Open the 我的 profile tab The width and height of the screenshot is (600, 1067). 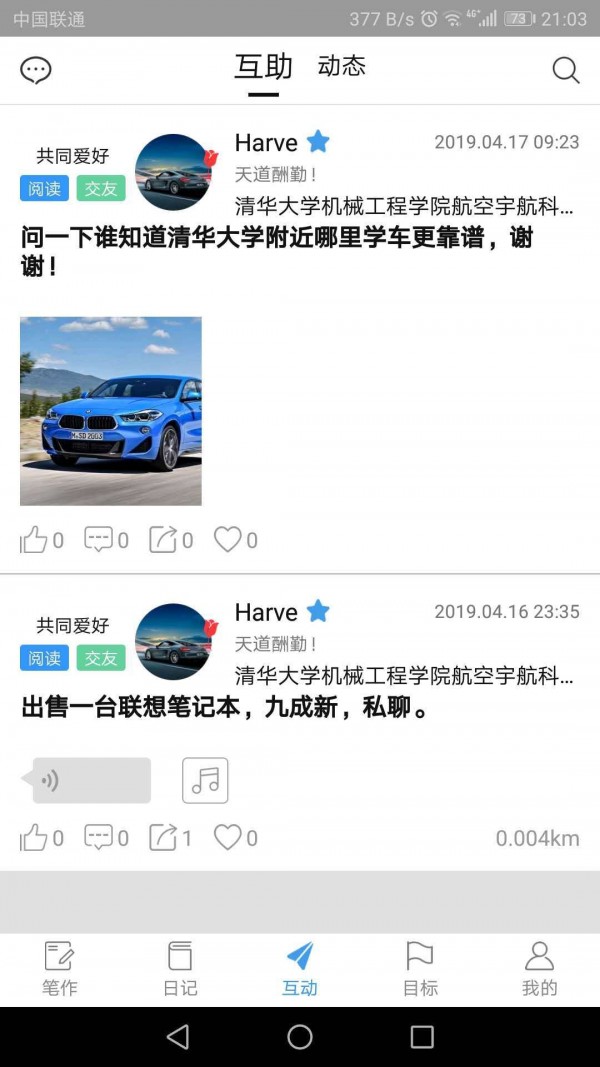pos(539,969)
